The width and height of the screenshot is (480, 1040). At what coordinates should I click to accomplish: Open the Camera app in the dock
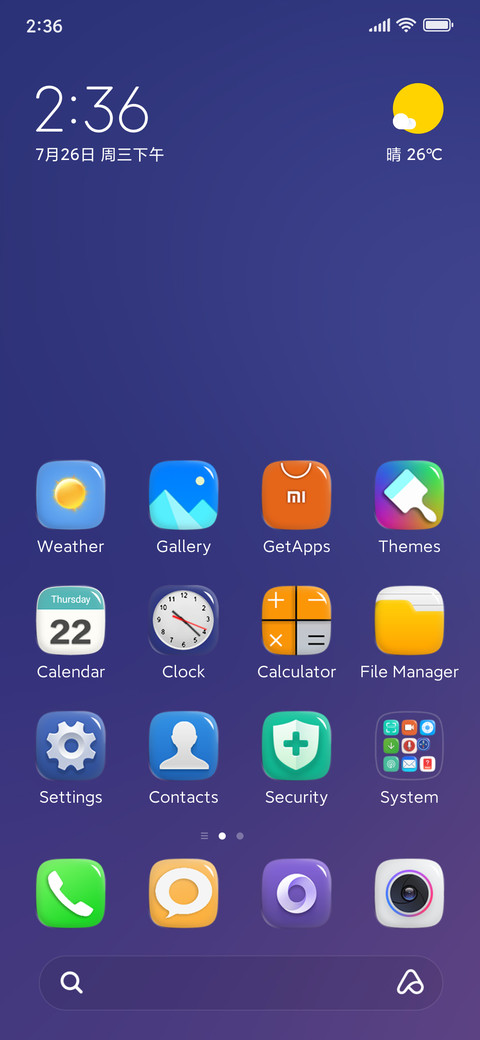pos(409,893)
